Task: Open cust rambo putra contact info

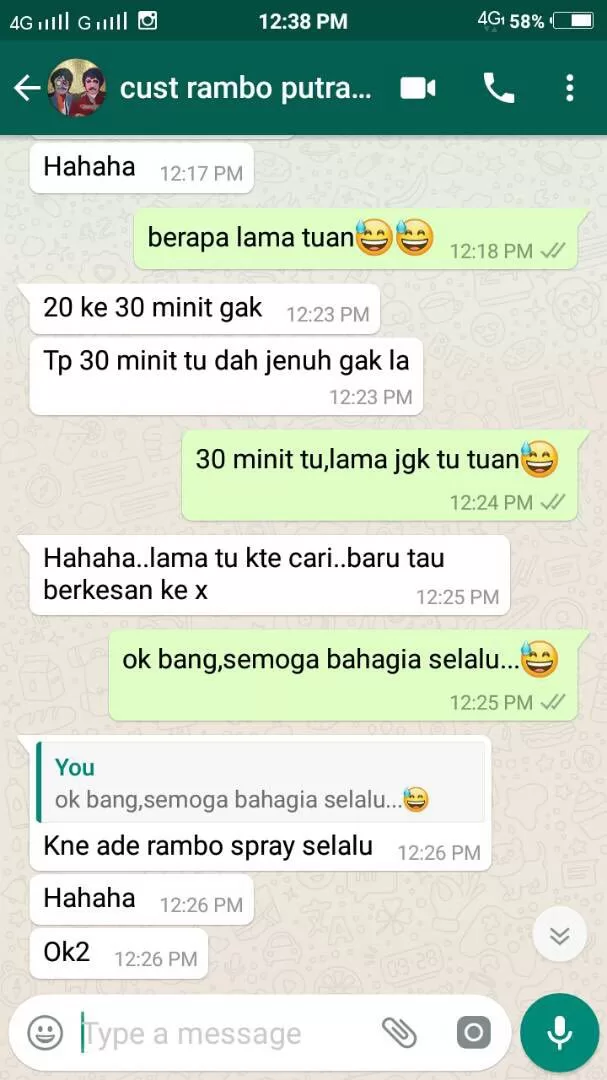Action: tap(245, 88)
